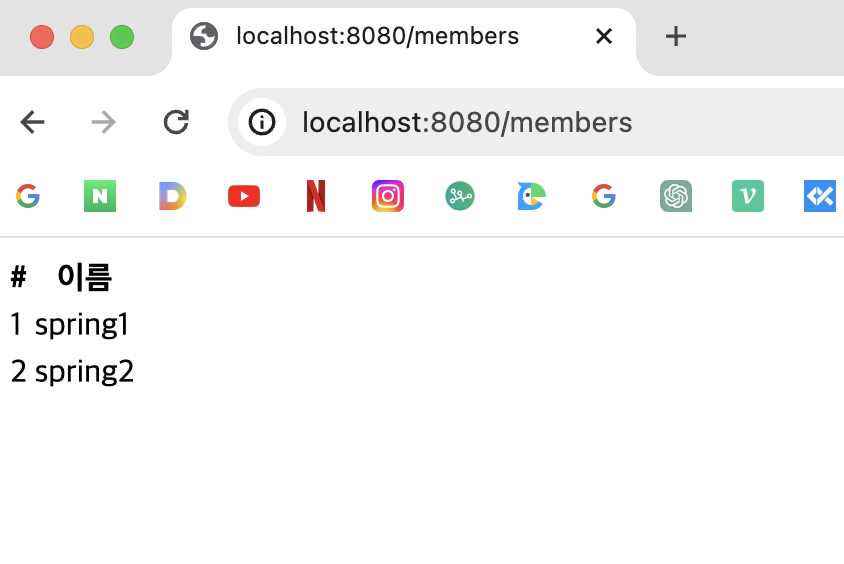Open the ChatGPT bookmark
844x564 pixels.
[676, 196]
